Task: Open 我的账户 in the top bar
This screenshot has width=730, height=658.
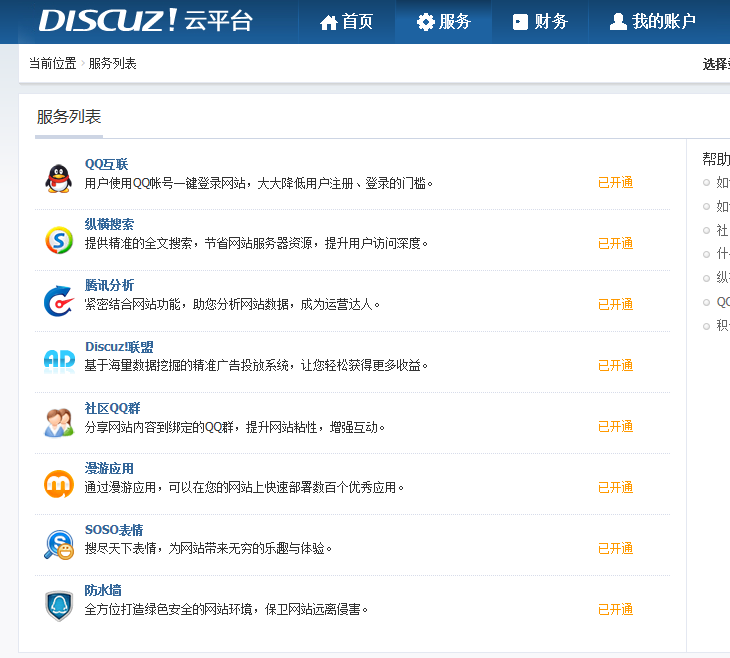Action: tap(652, 21)
